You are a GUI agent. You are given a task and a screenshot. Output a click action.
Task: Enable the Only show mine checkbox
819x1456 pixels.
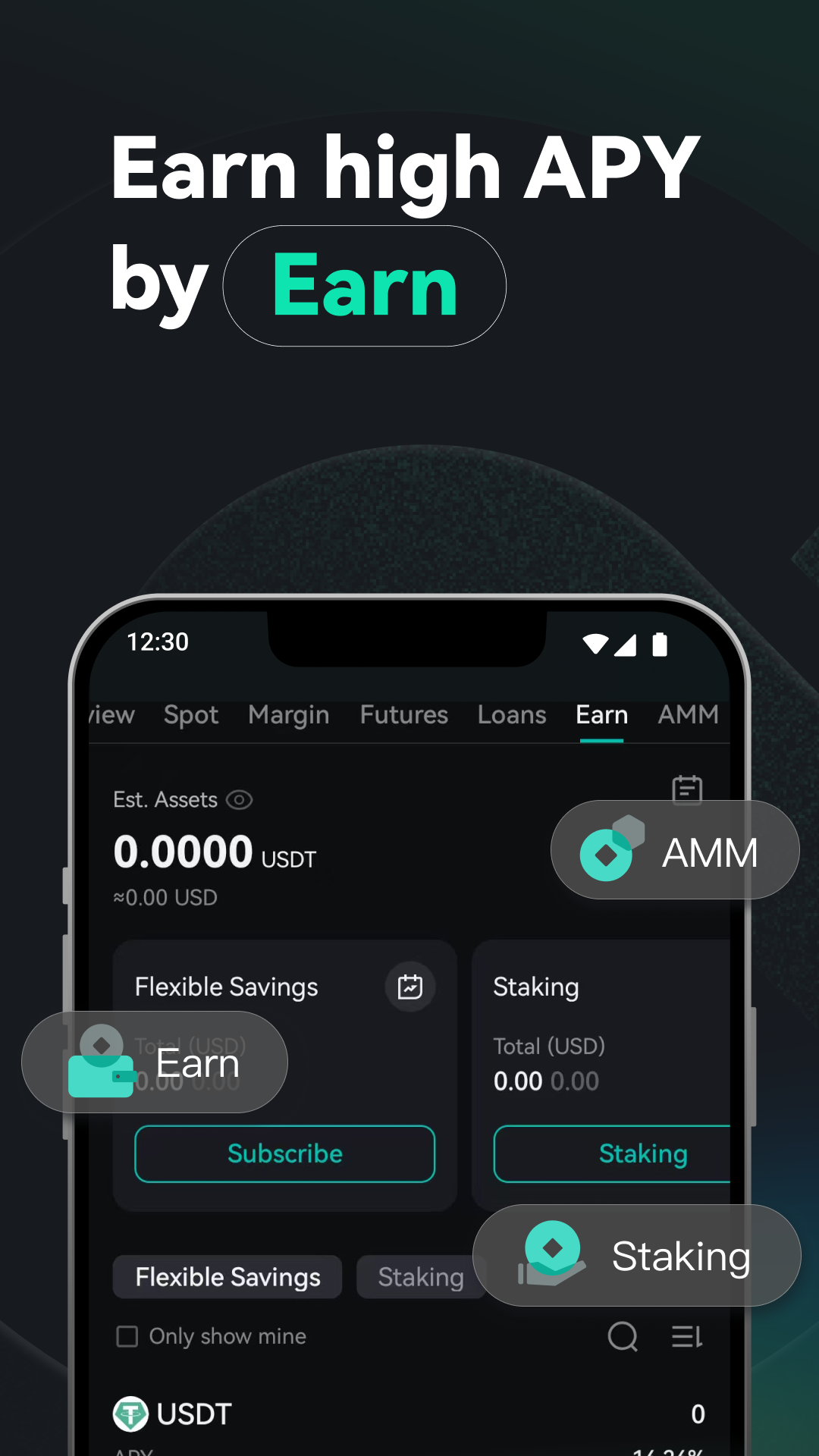click(x=127, y=1336)
